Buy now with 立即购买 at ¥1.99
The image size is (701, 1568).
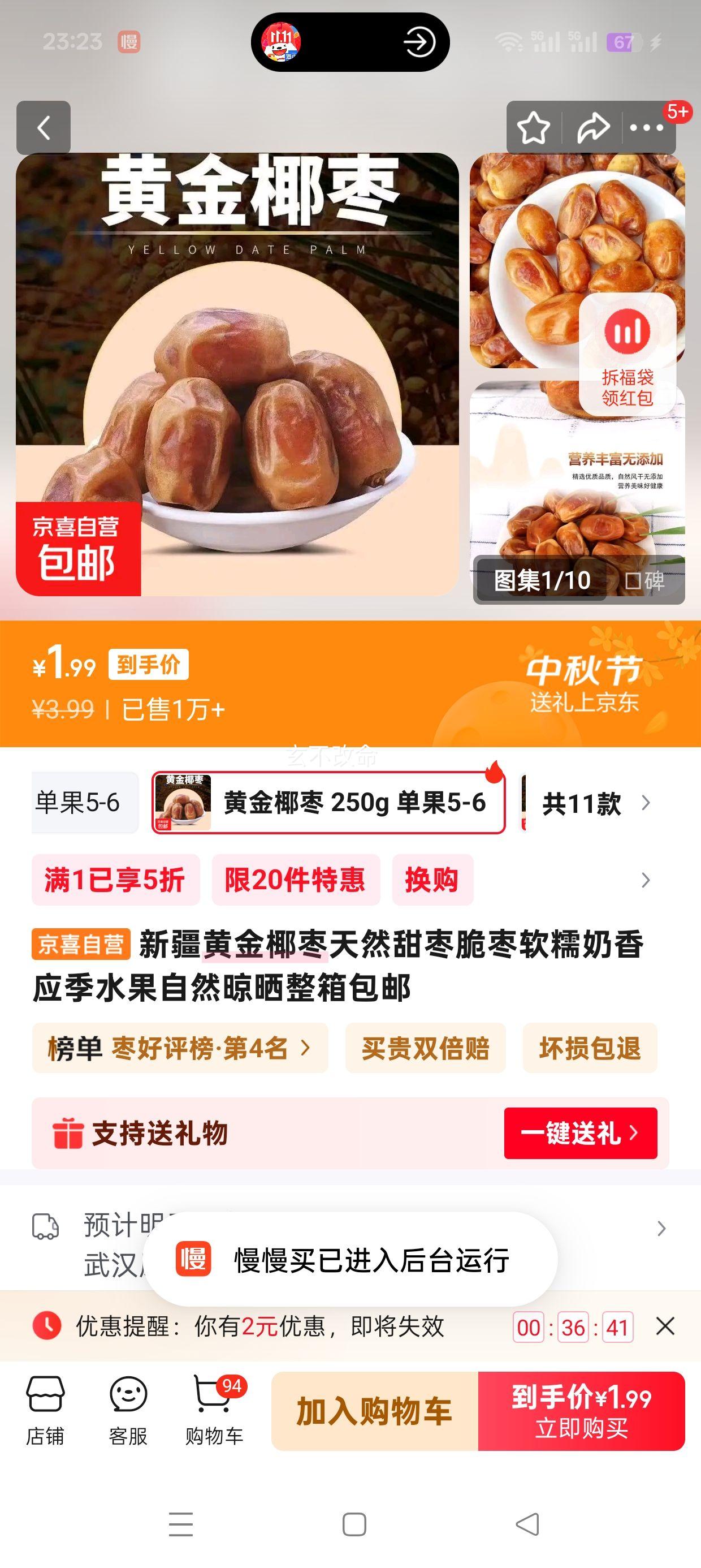(581, 1411)
